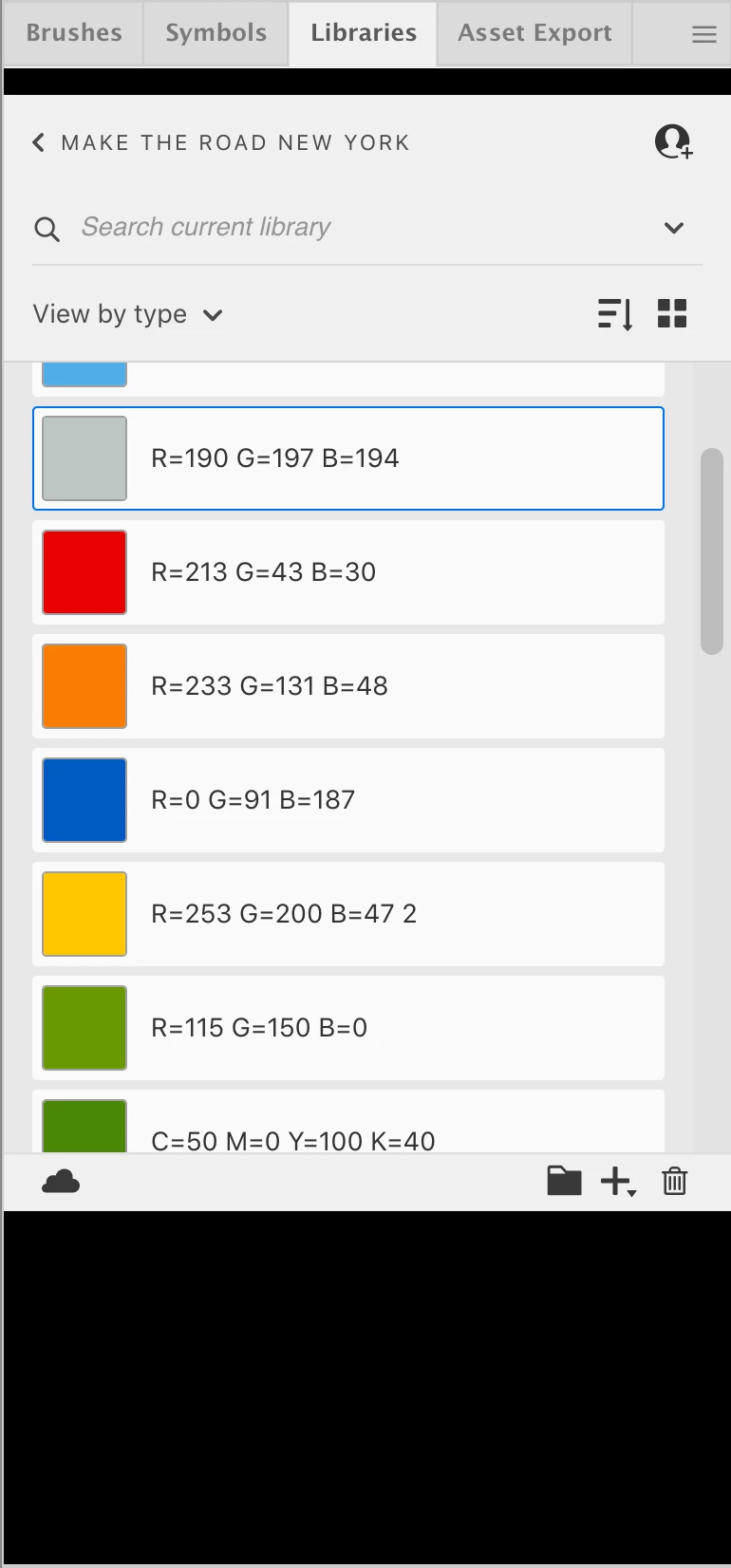Switch to grid view
731x1568 pixels.
click(672, 314)
